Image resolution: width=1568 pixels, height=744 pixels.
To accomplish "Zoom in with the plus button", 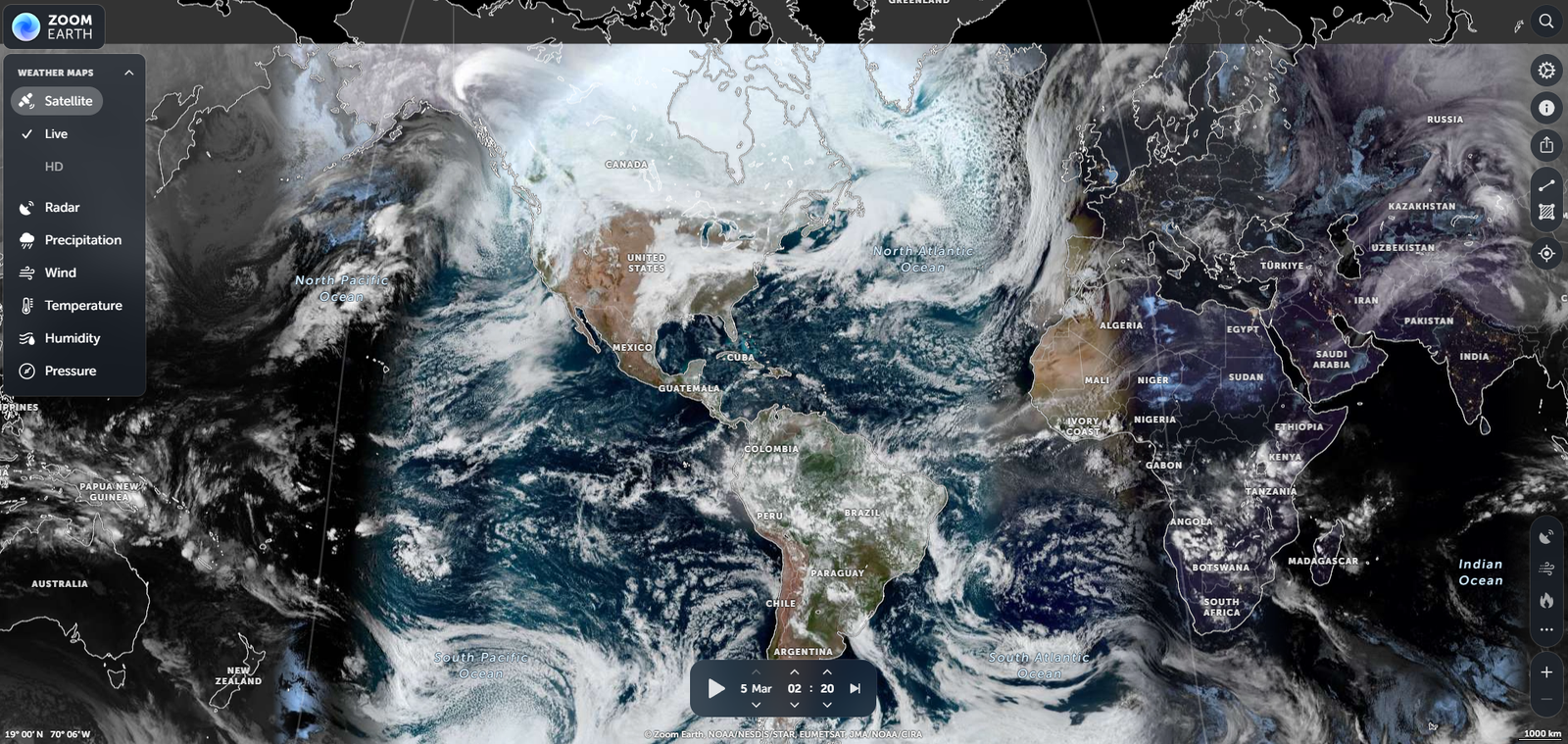I will point(1546,672).
